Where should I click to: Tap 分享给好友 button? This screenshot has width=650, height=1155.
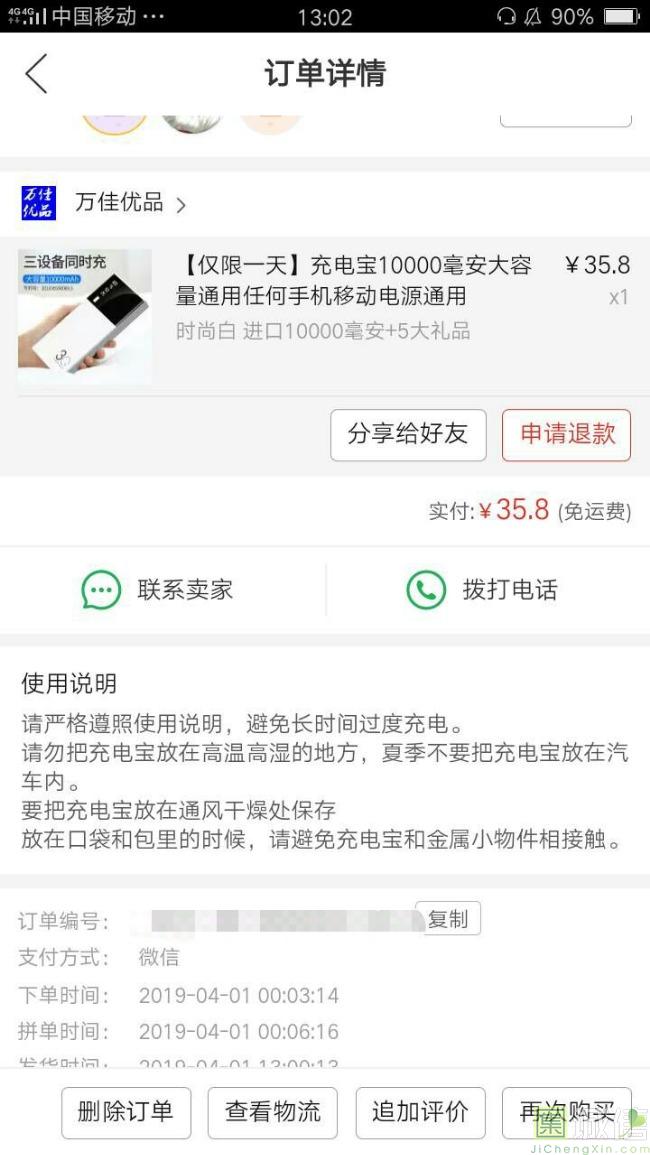click(408, 434)
